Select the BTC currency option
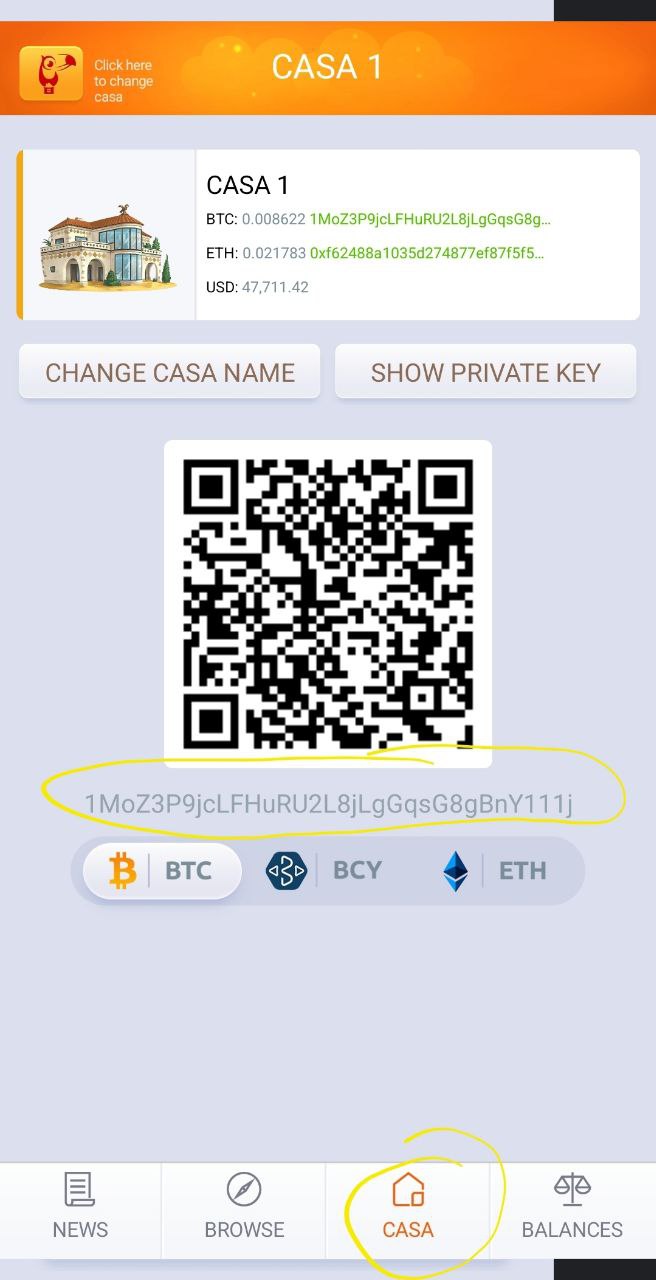The width and height of the screenshot is (656, 1280). click(x=162, y=871)
